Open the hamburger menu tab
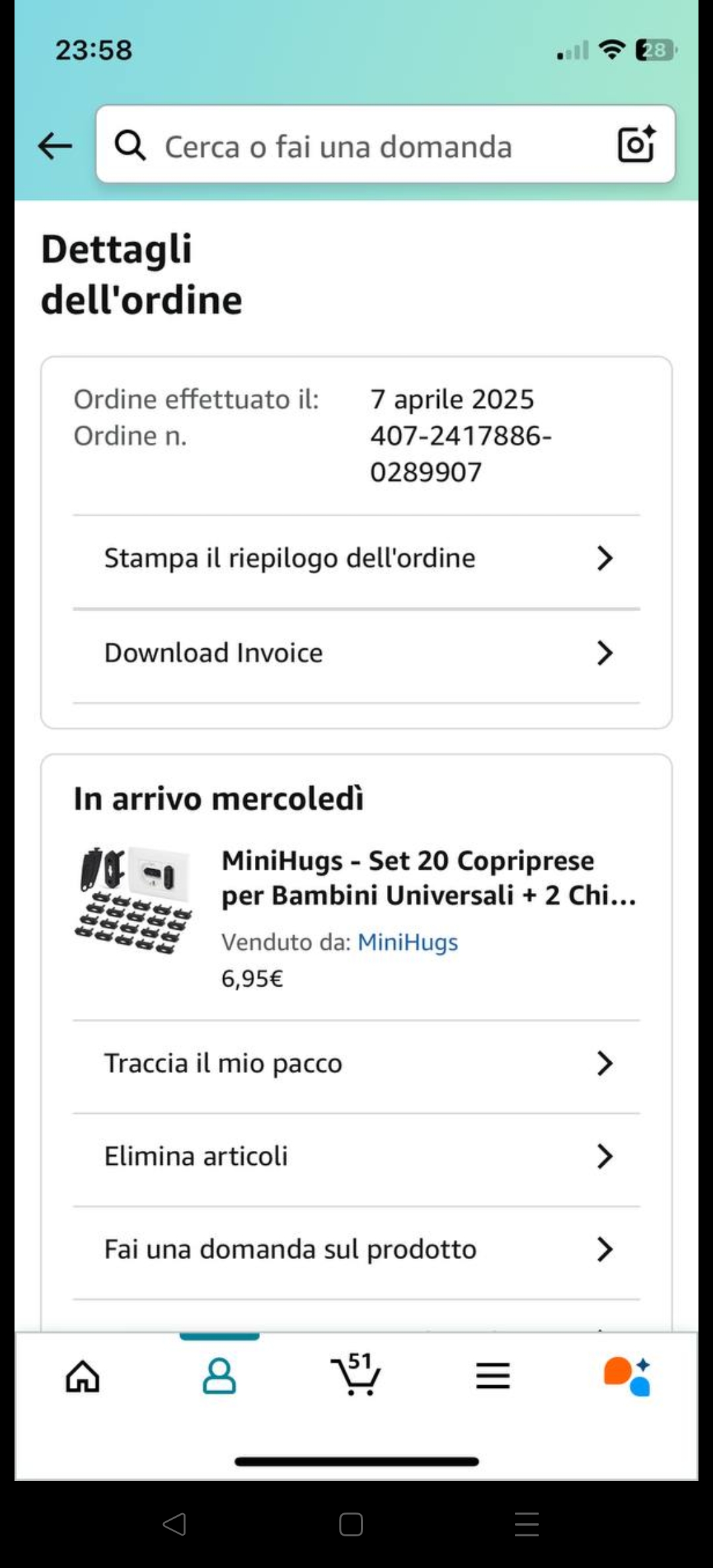This screenshot has width=713, height=1568. coord(492,1377)
